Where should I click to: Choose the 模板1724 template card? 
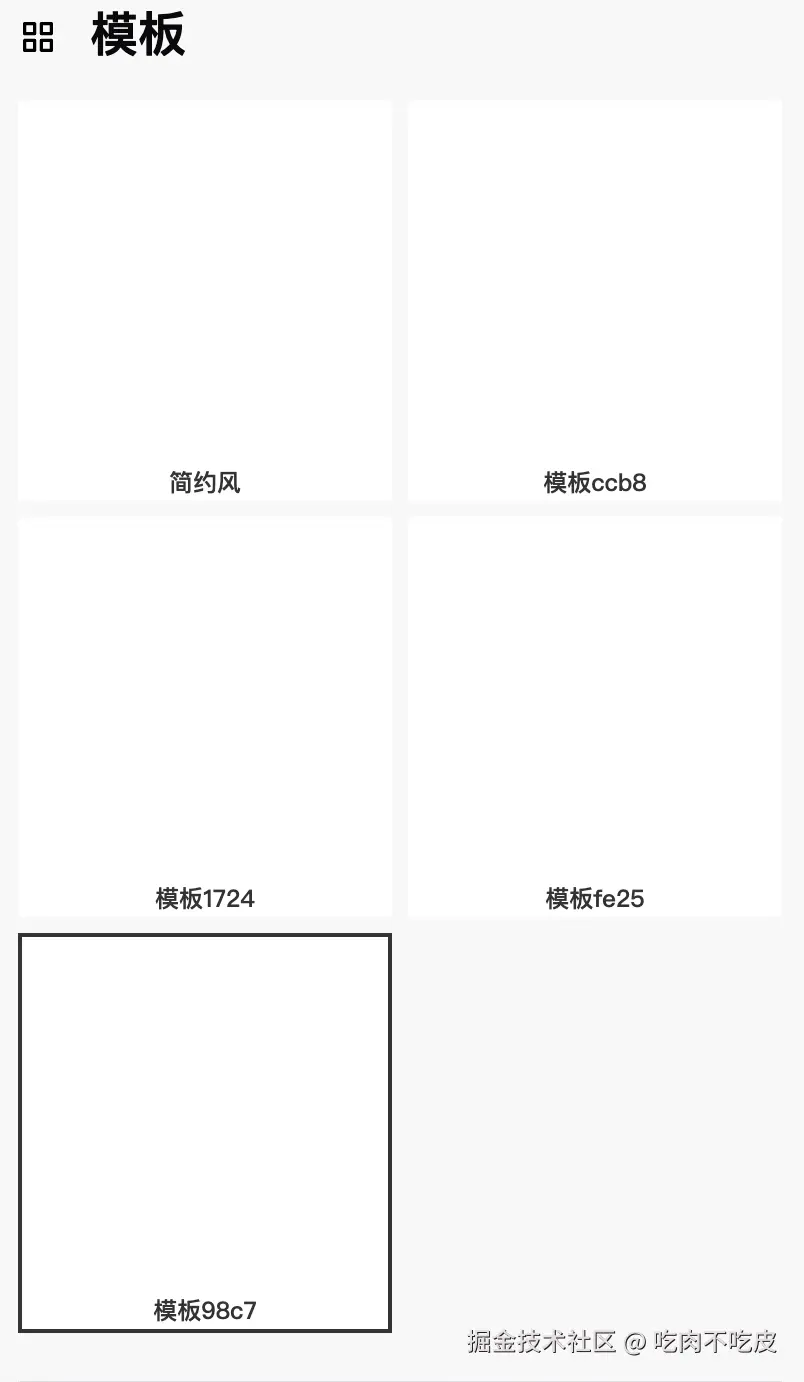pos(205,716)
